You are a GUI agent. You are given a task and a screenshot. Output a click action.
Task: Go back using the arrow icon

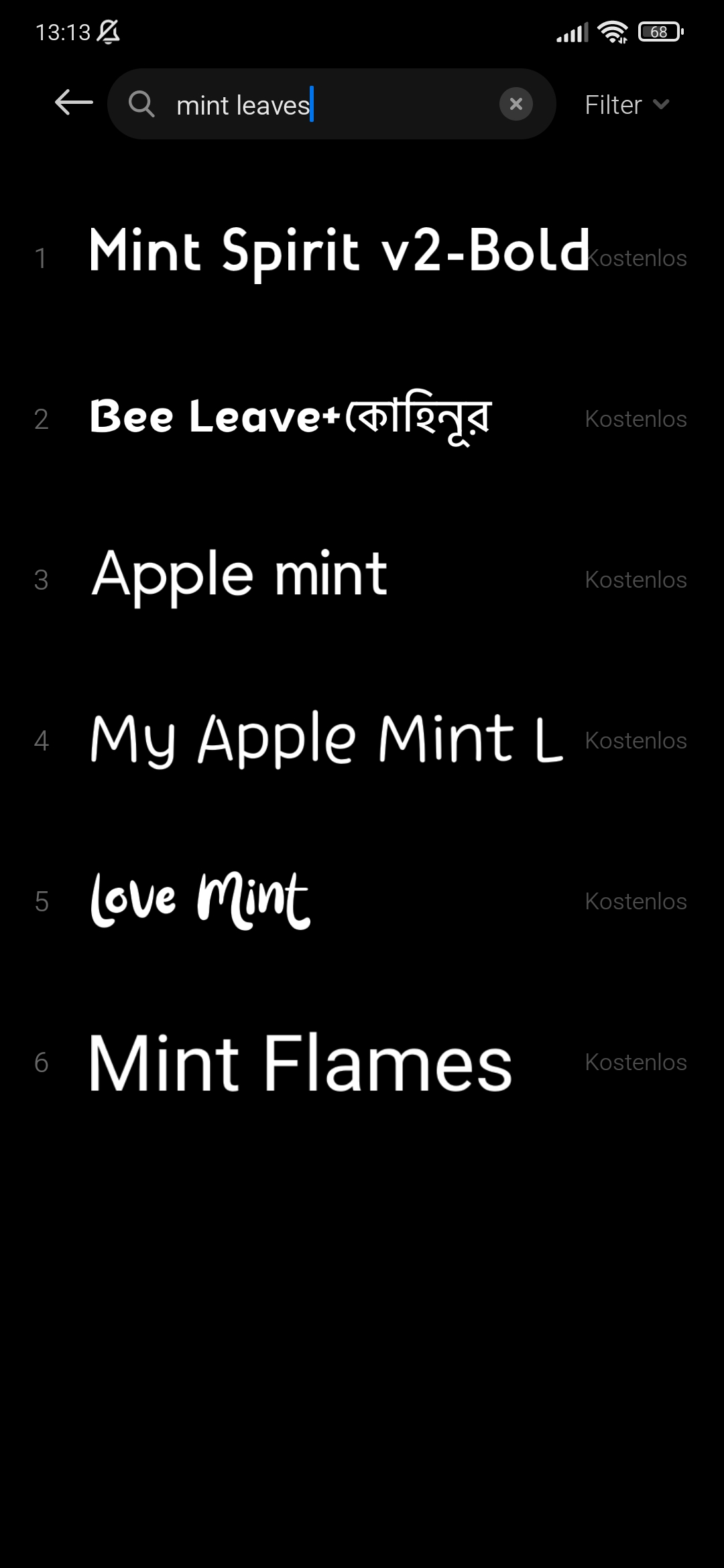(x=74, y=103)
